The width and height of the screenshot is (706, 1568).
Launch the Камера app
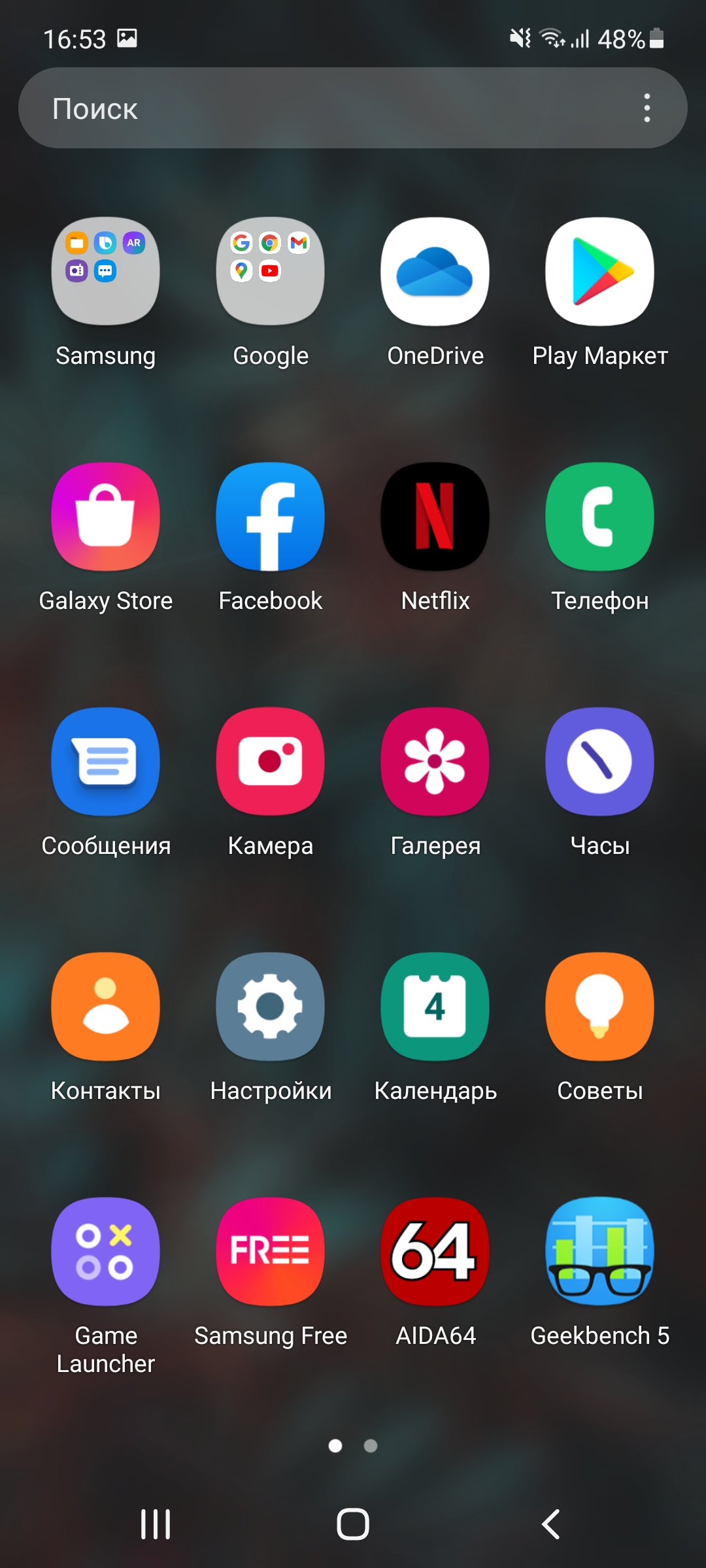271,762
